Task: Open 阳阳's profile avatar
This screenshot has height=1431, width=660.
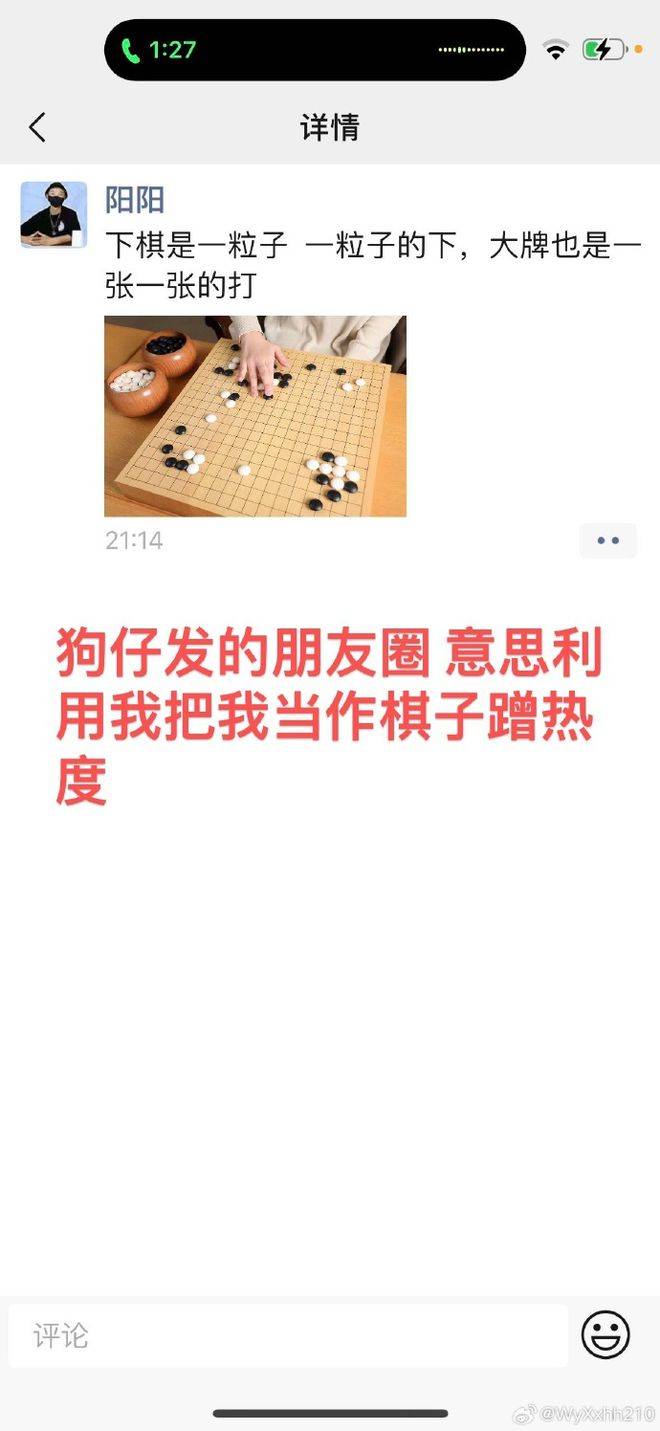Action: (54, 215)
